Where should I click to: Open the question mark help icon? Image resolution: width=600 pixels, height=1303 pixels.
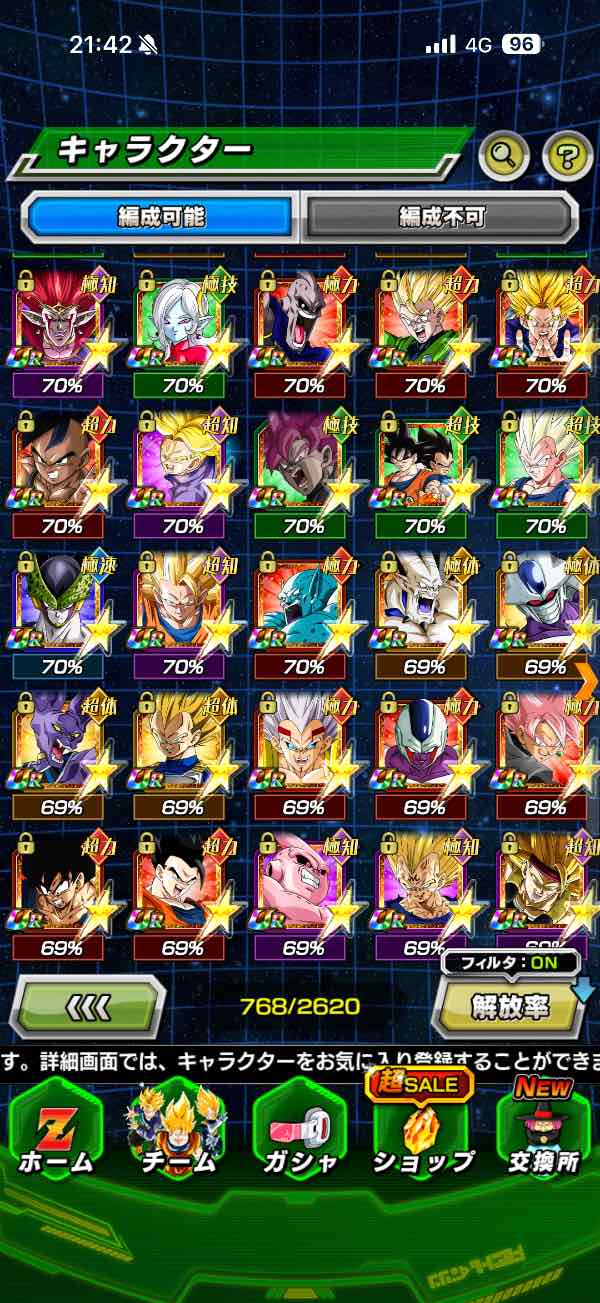[567, 154]
